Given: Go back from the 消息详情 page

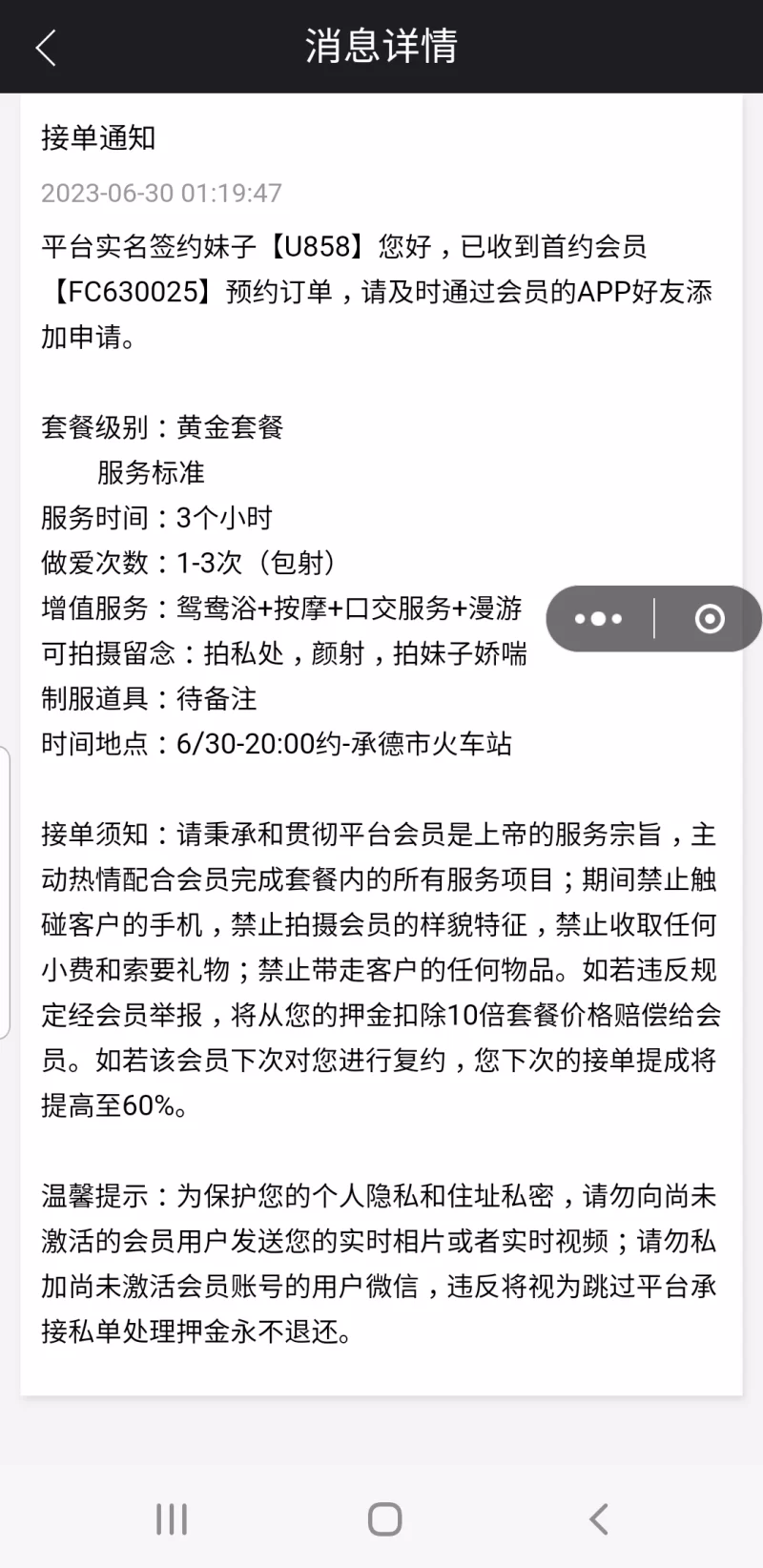Looking at the screenshot, I should click(46, 48).
